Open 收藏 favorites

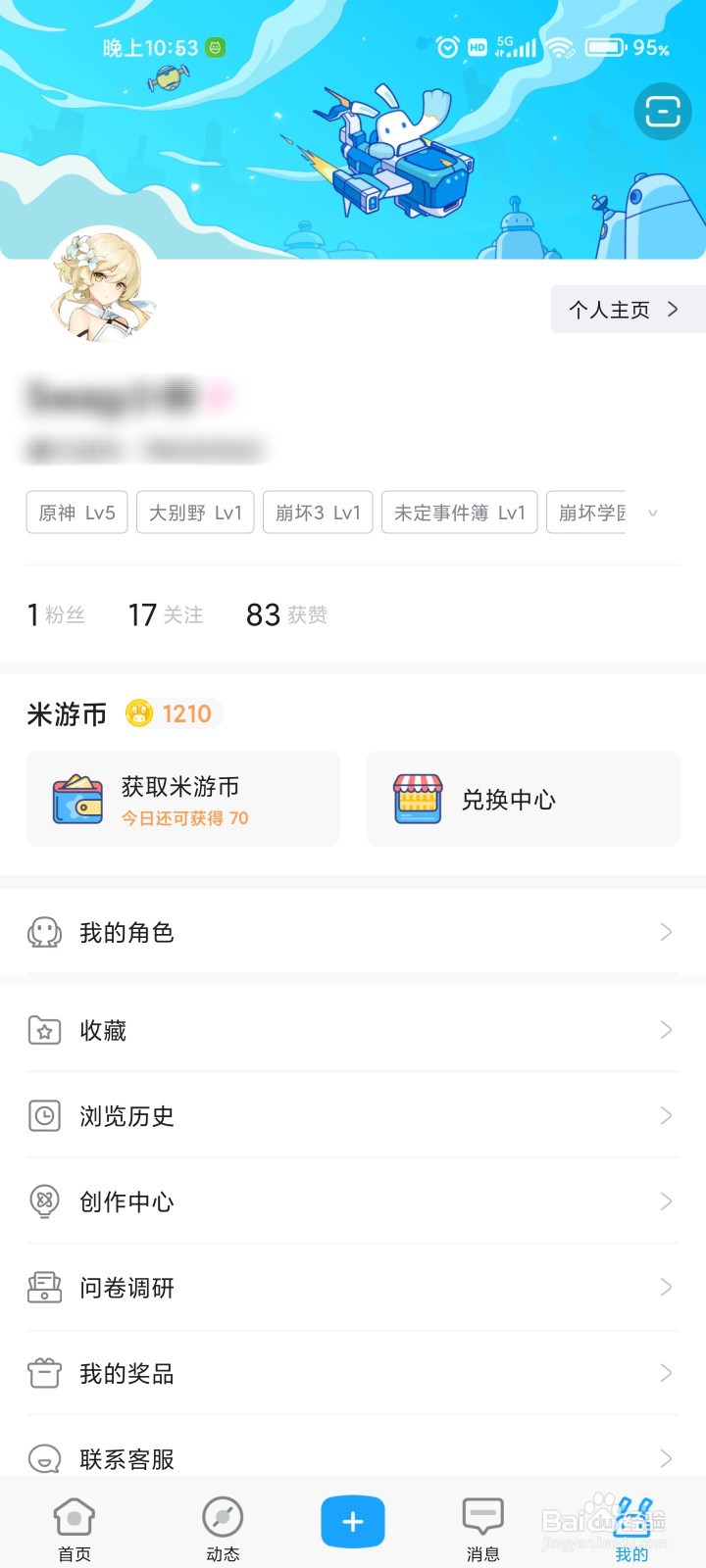tap(352, 1030)
